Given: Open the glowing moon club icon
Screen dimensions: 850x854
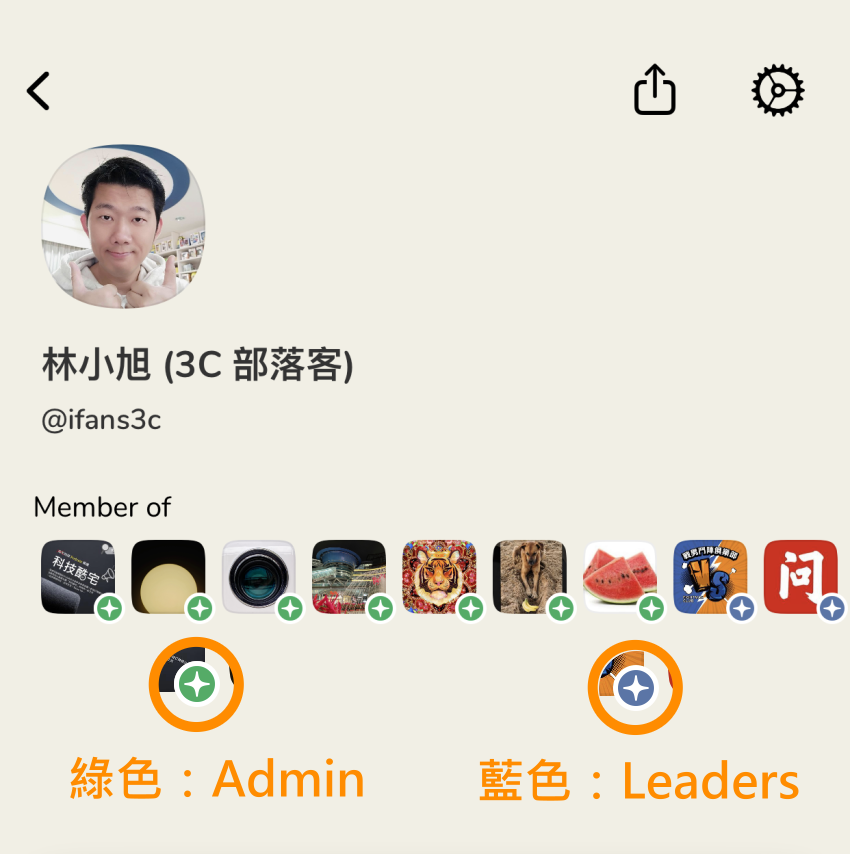Looking at the screenshot, I should tap(168, 577).
